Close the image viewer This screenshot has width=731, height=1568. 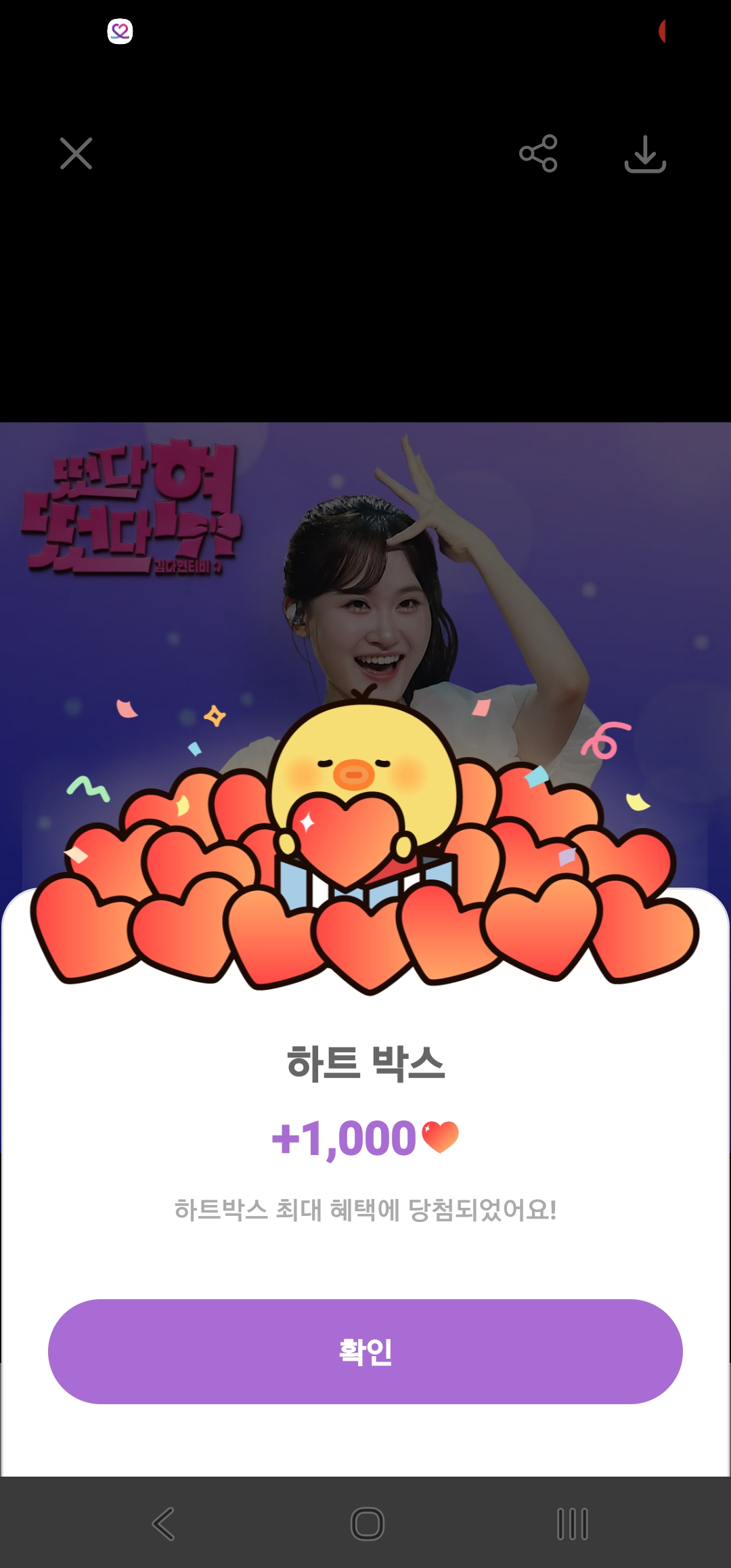[x=76, y=154]
